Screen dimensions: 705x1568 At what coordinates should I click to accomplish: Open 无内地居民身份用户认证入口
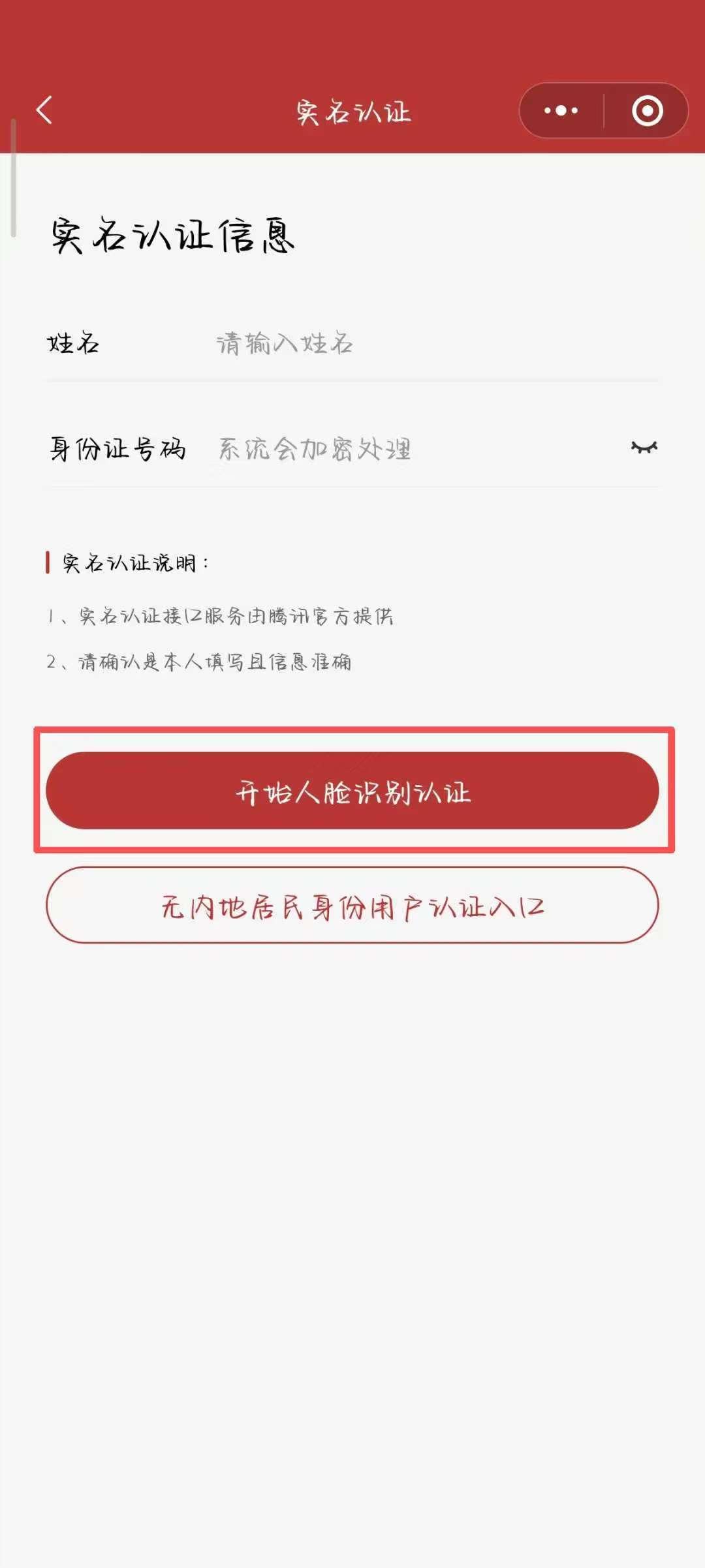coord(352,906)
